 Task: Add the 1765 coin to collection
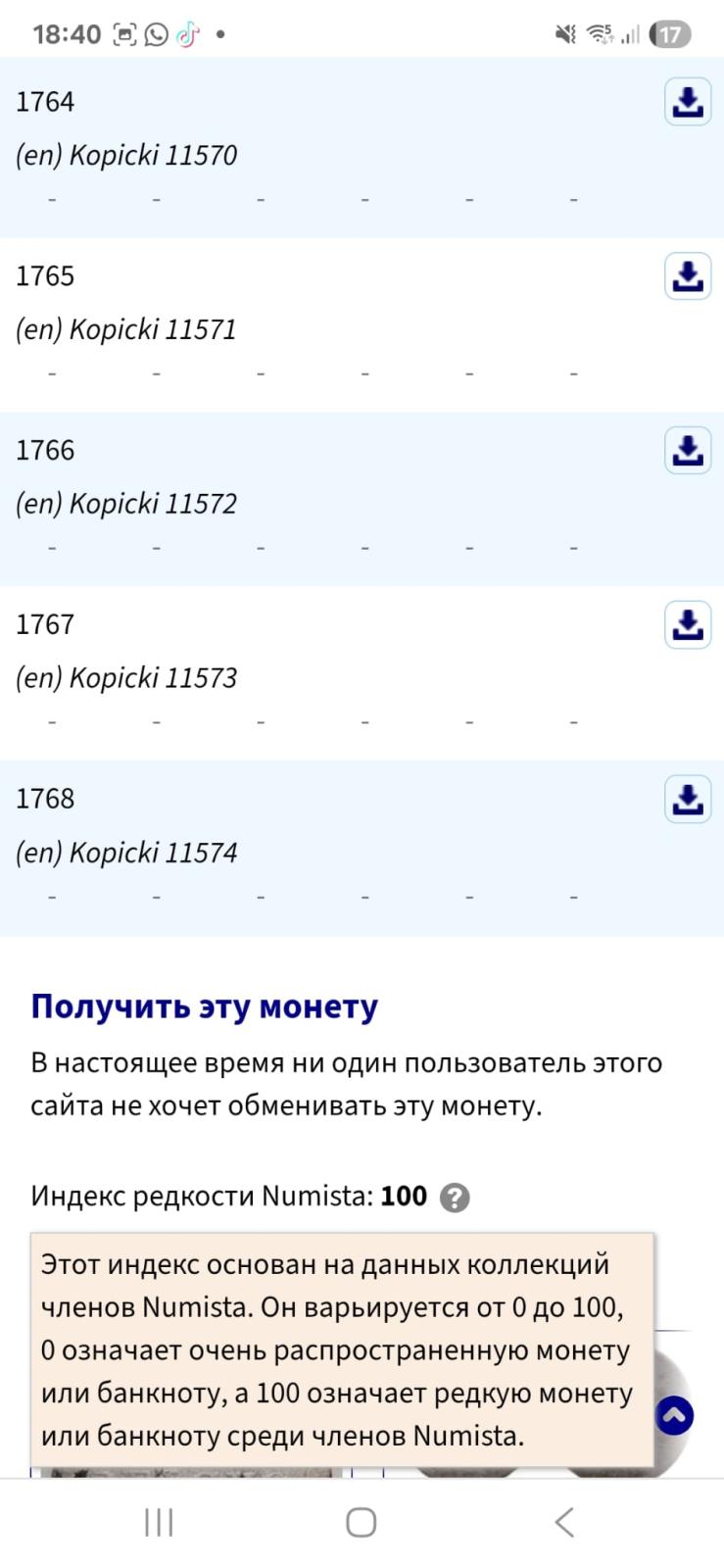click(688, 276)
